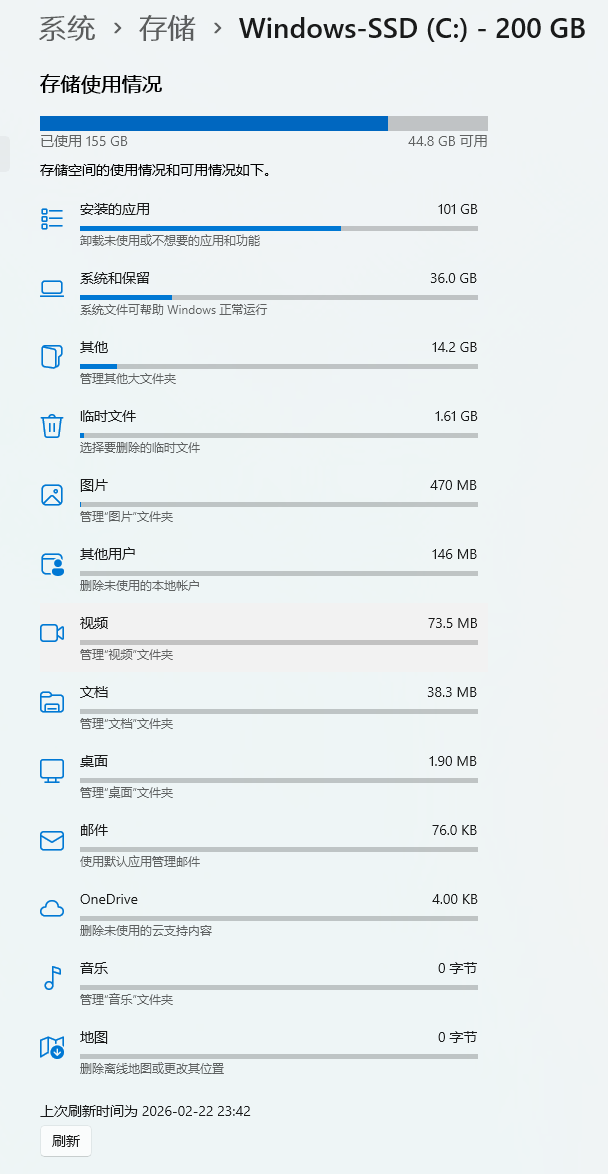Open 地图 offline maps row
Screen dimensions: 608x1174
pyautogui.click(x=258, y=1052)
